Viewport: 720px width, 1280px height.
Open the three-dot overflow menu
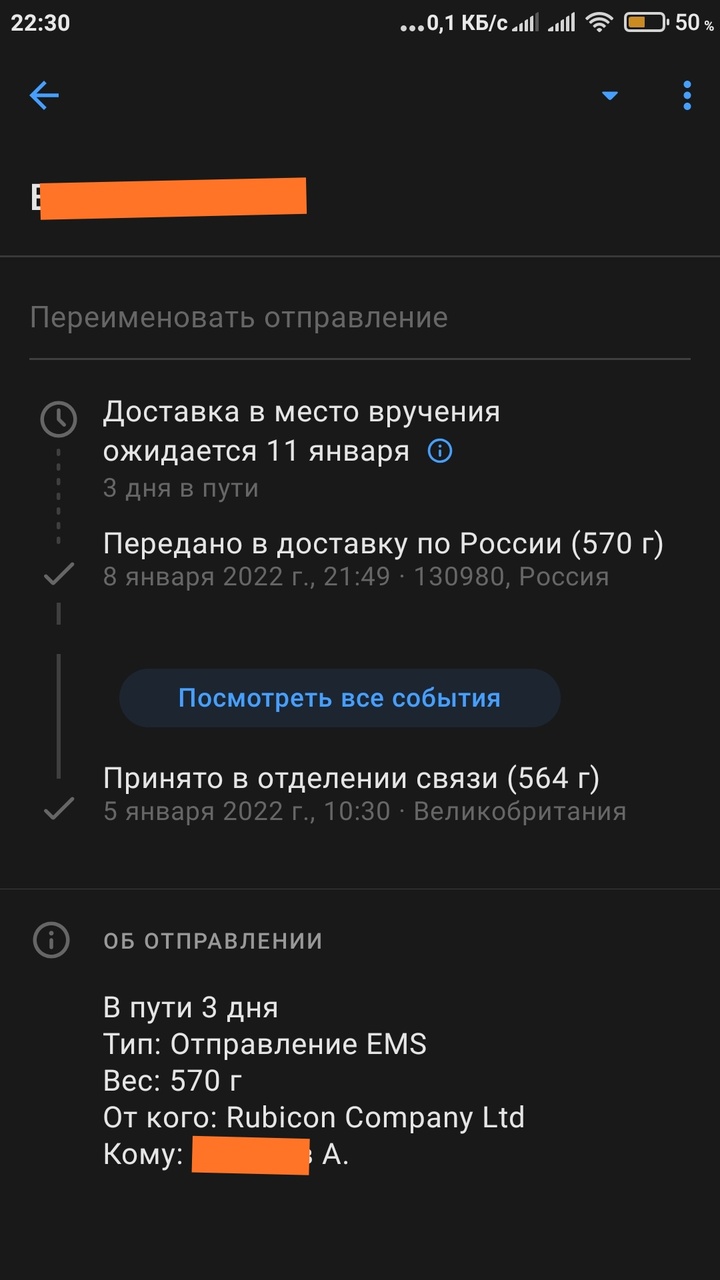(687, 96)
